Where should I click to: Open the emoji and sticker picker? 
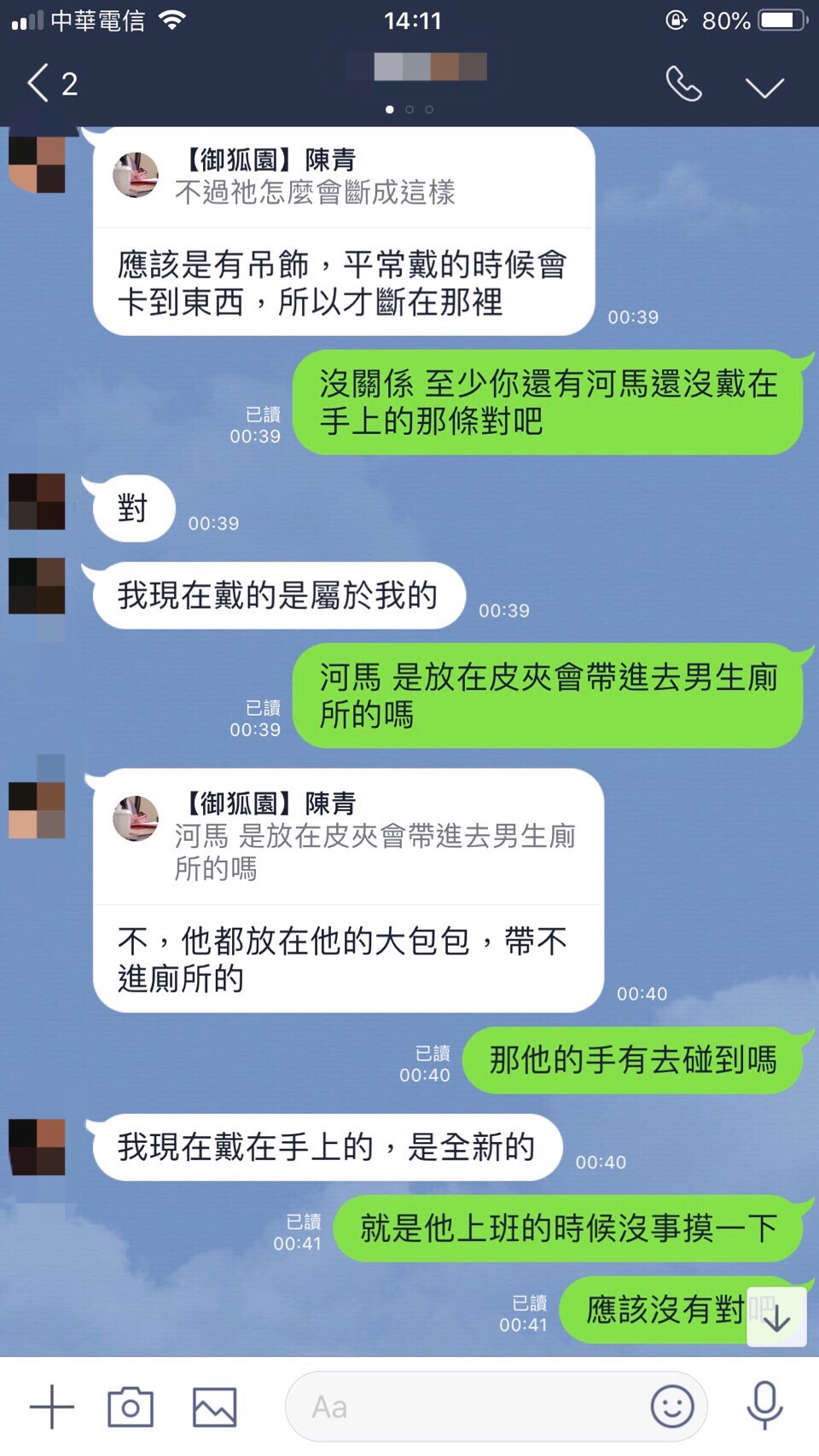click(671, 1406)
